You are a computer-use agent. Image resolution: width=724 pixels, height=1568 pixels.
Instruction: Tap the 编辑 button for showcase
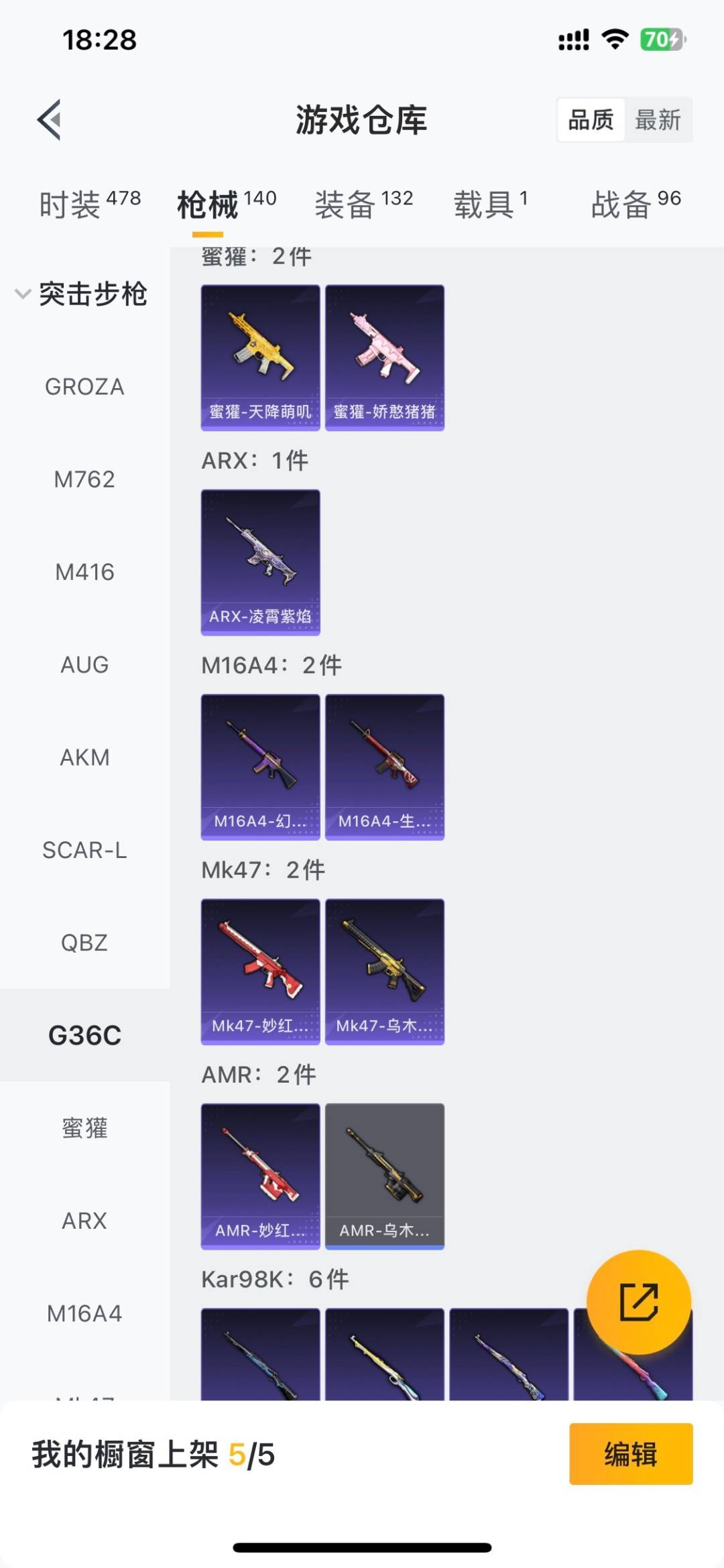click(x=629, y=1454)
